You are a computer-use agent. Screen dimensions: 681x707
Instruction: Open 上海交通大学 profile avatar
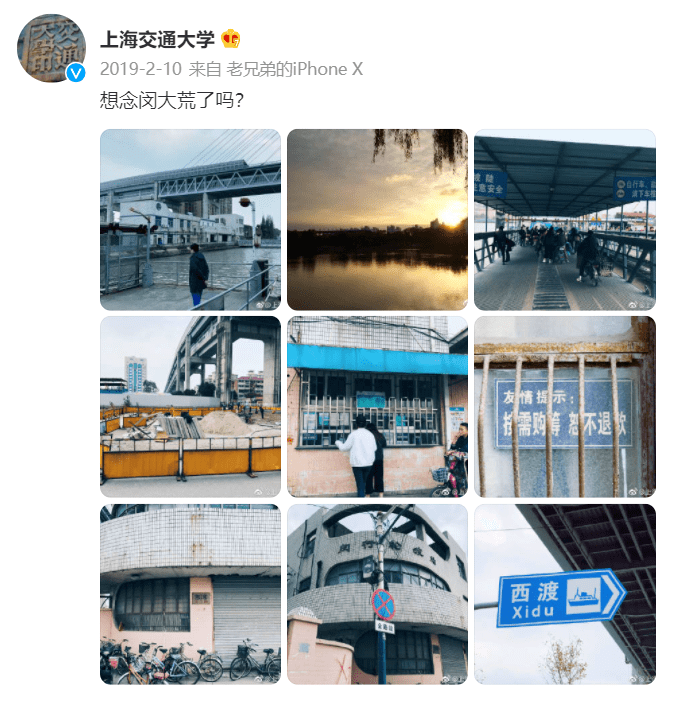pyautogui.click(x=51, y=48)
